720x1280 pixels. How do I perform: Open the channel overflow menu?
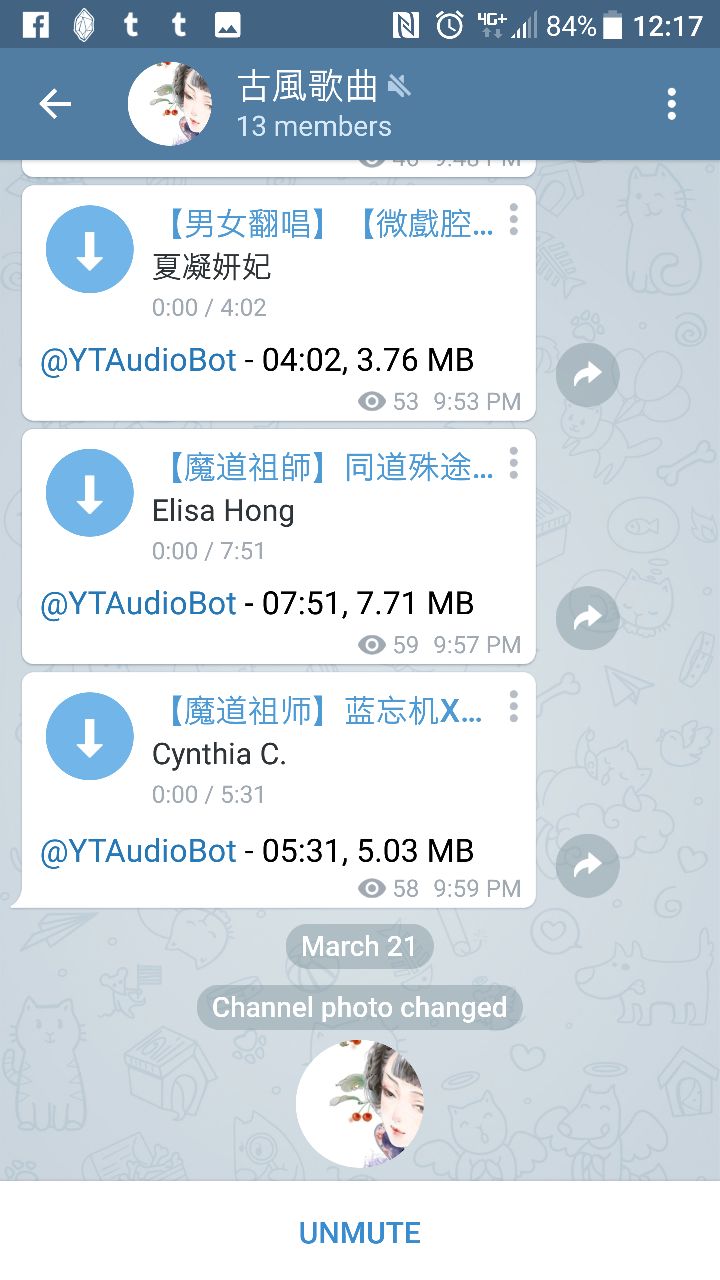[x=671, y=104]
